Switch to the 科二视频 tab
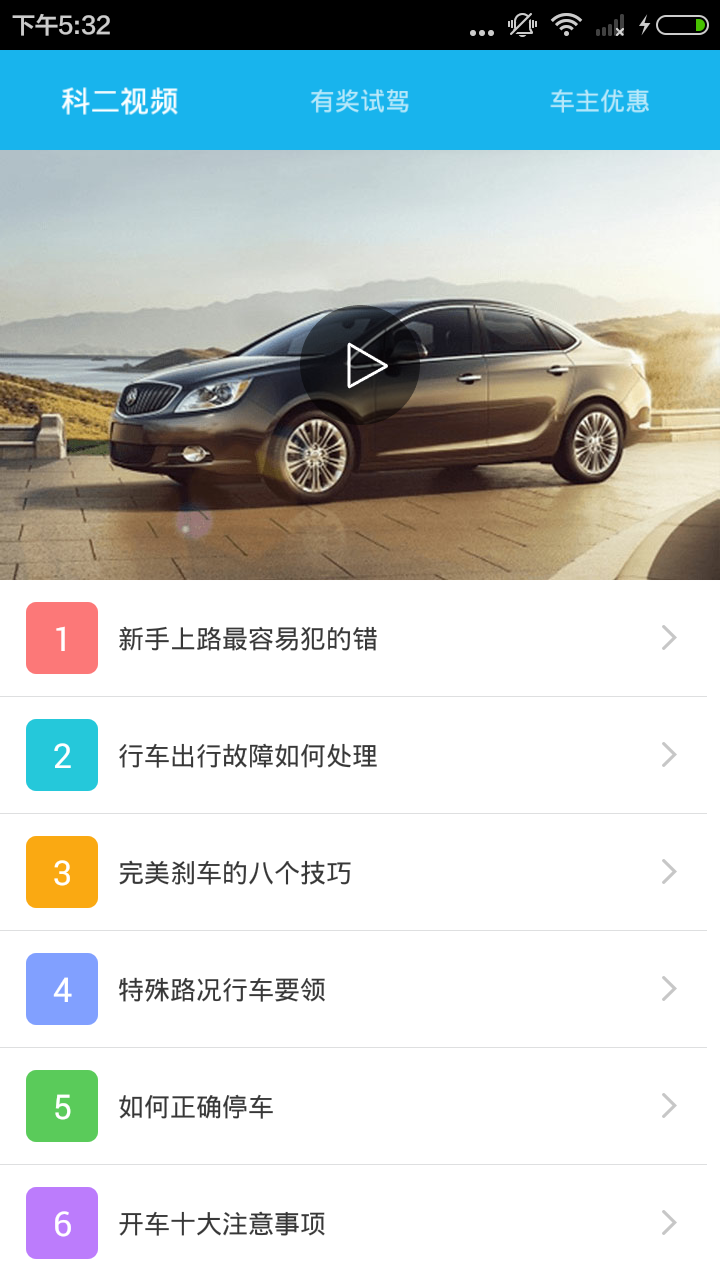 tap(120, 101)
